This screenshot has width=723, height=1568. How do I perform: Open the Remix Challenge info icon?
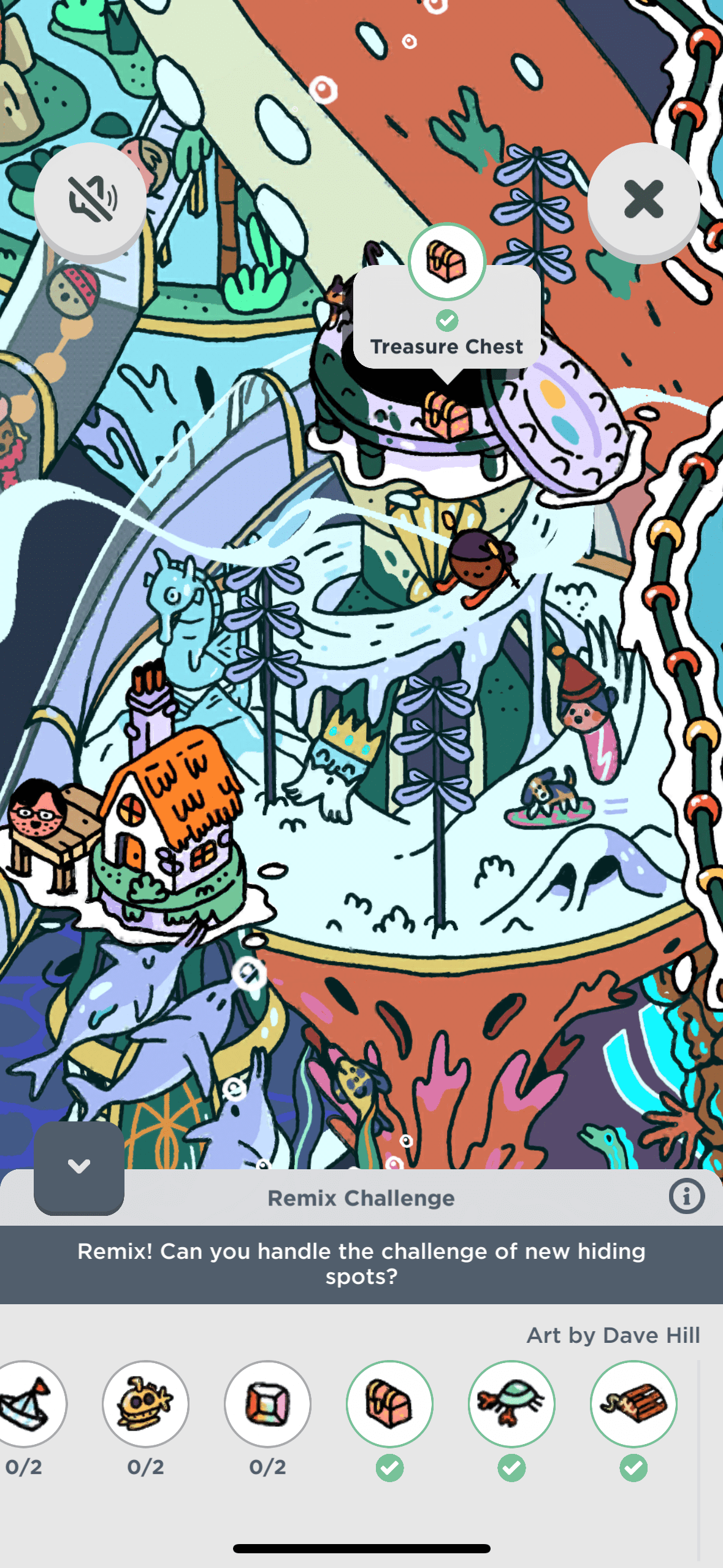[686, 1196]
